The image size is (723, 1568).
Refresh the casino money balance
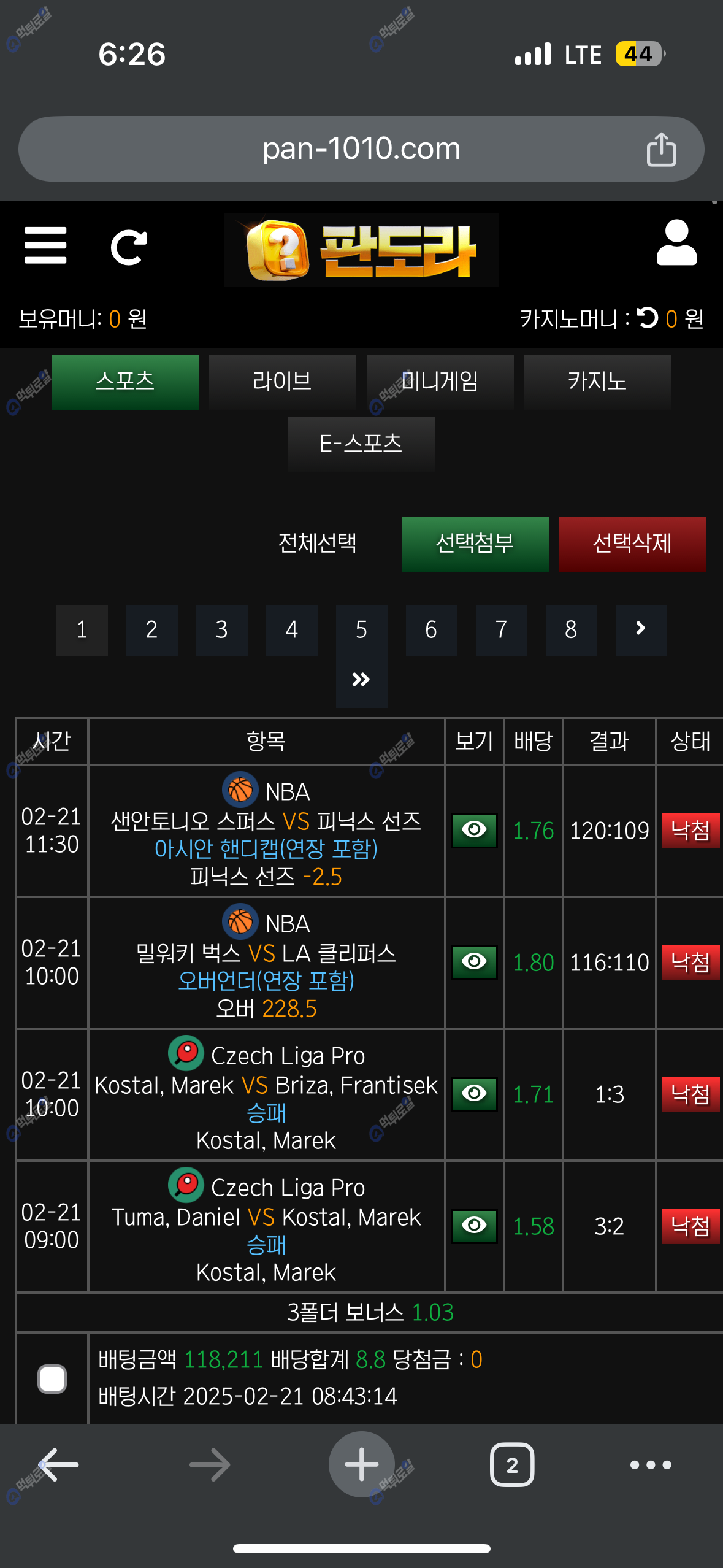tap(647, 318)
